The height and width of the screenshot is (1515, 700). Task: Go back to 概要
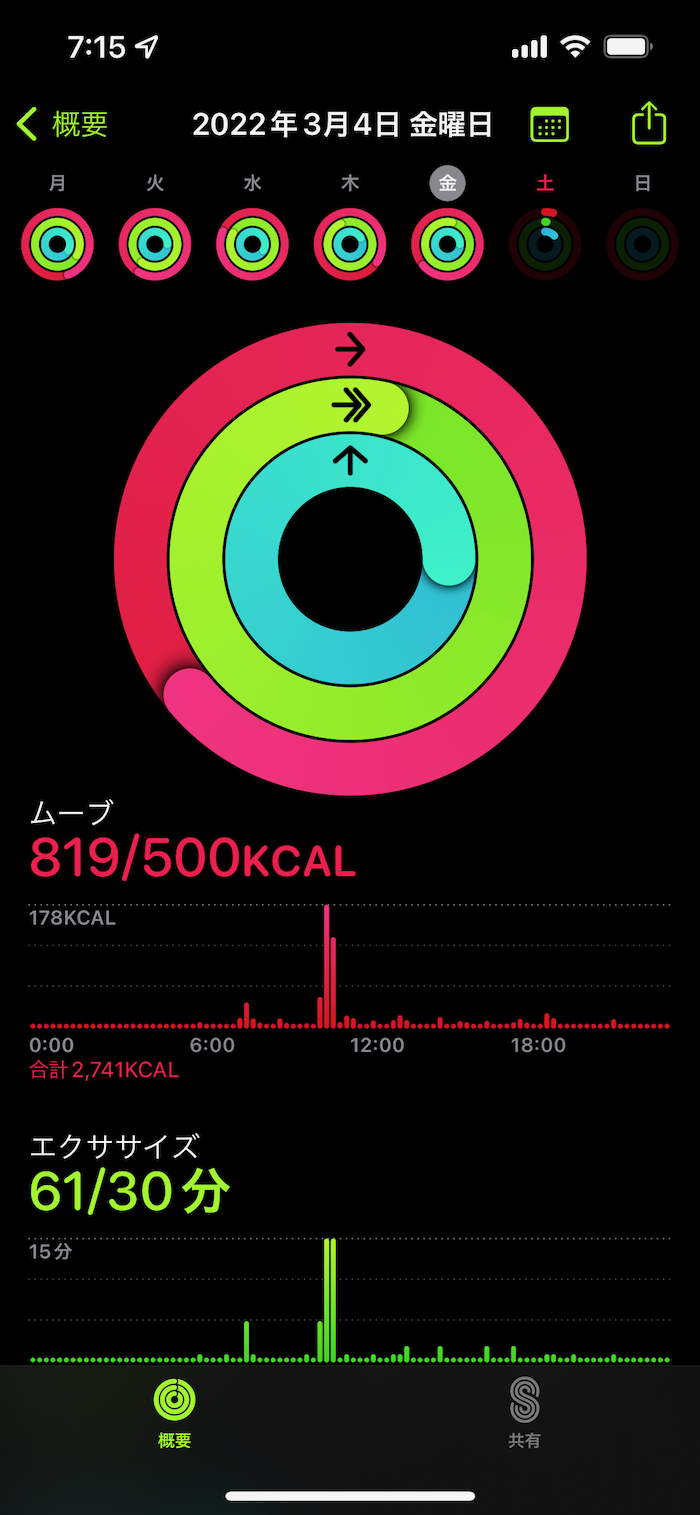point(62,125)
